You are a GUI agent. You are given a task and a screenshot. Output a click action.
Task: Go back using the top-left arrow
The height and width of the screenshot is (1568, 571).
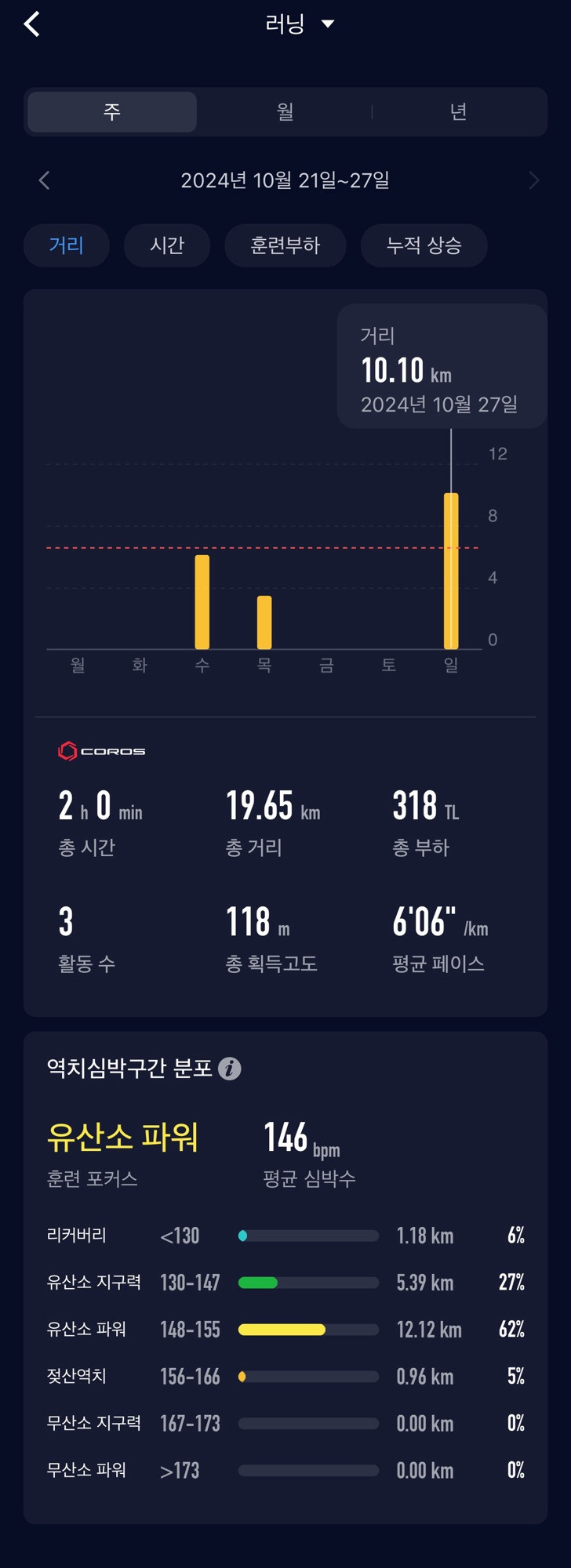[31, 24]
